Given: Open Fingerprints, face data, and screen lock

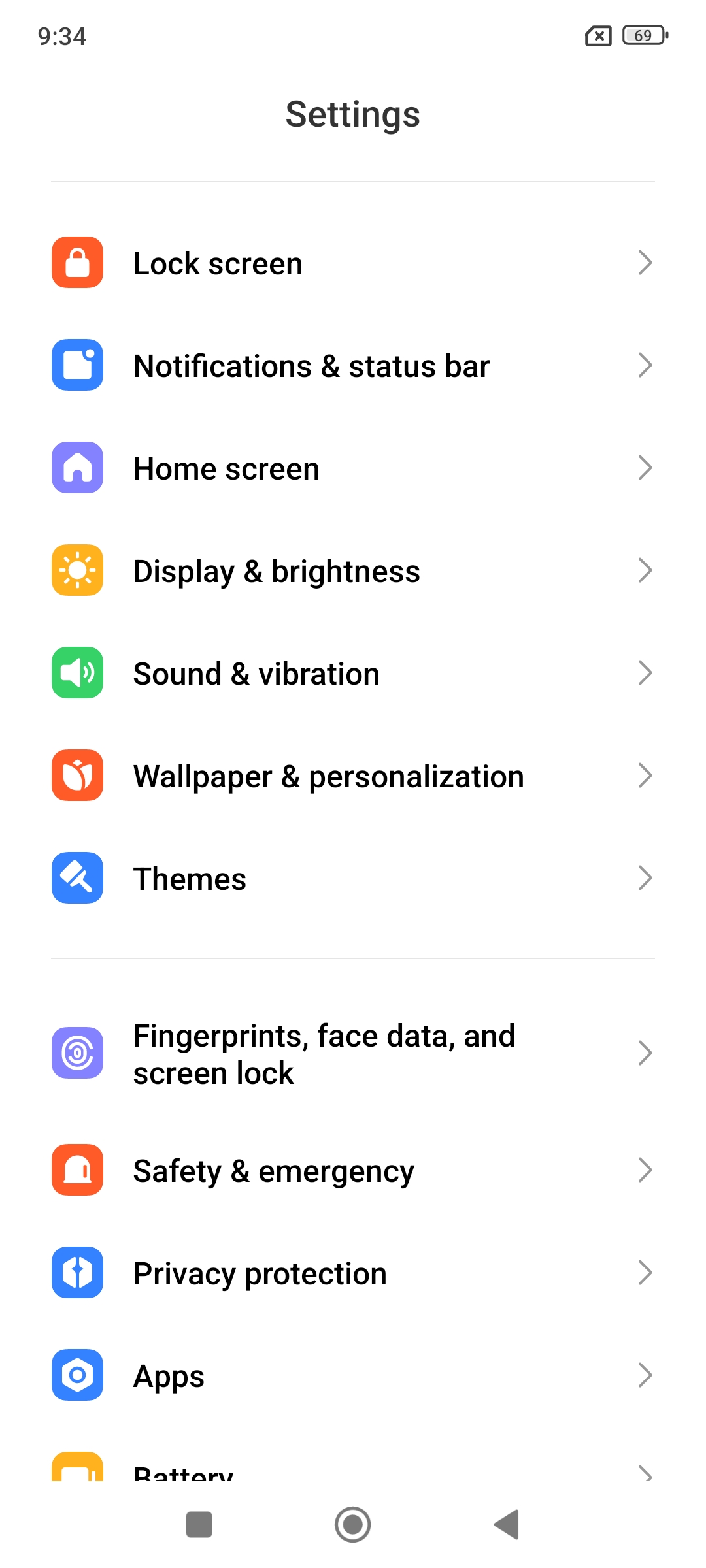Looking at the screenshot, I should coord(353,1054).
